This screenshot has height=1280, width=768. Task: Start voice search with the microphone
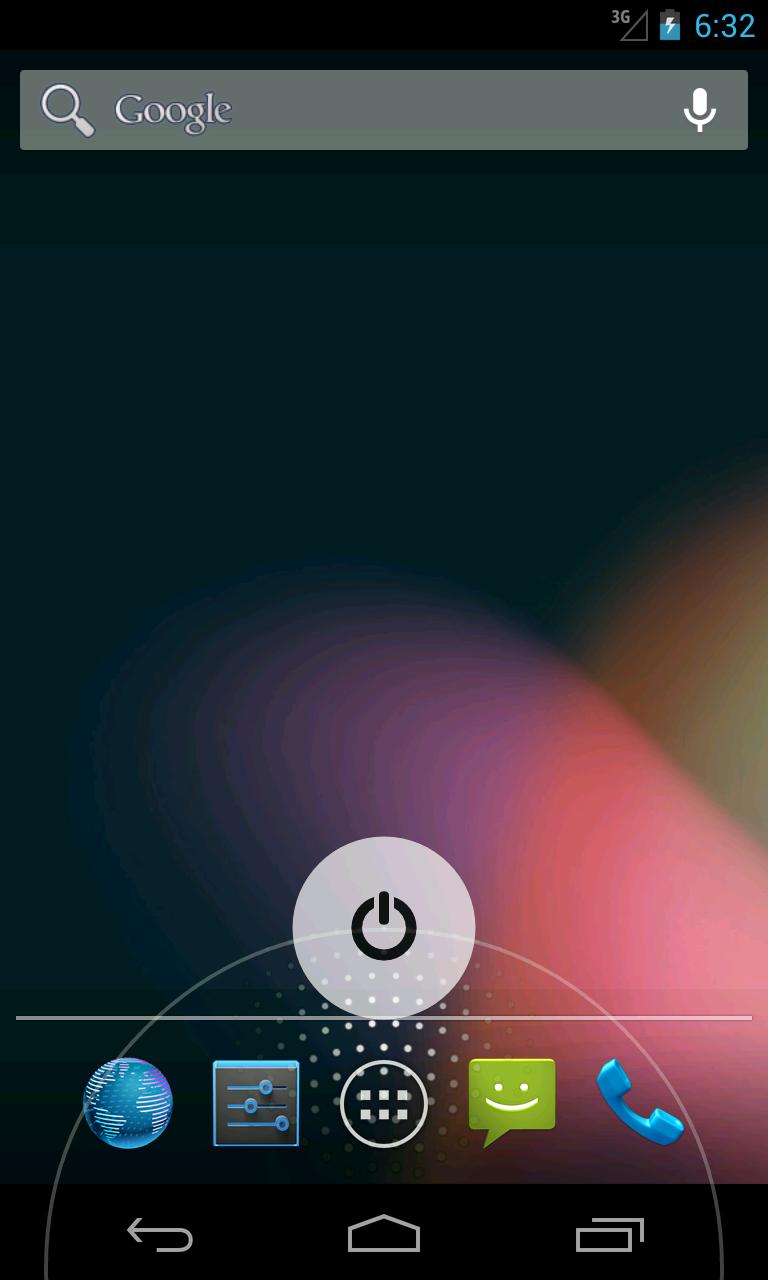tap(700, 110)
